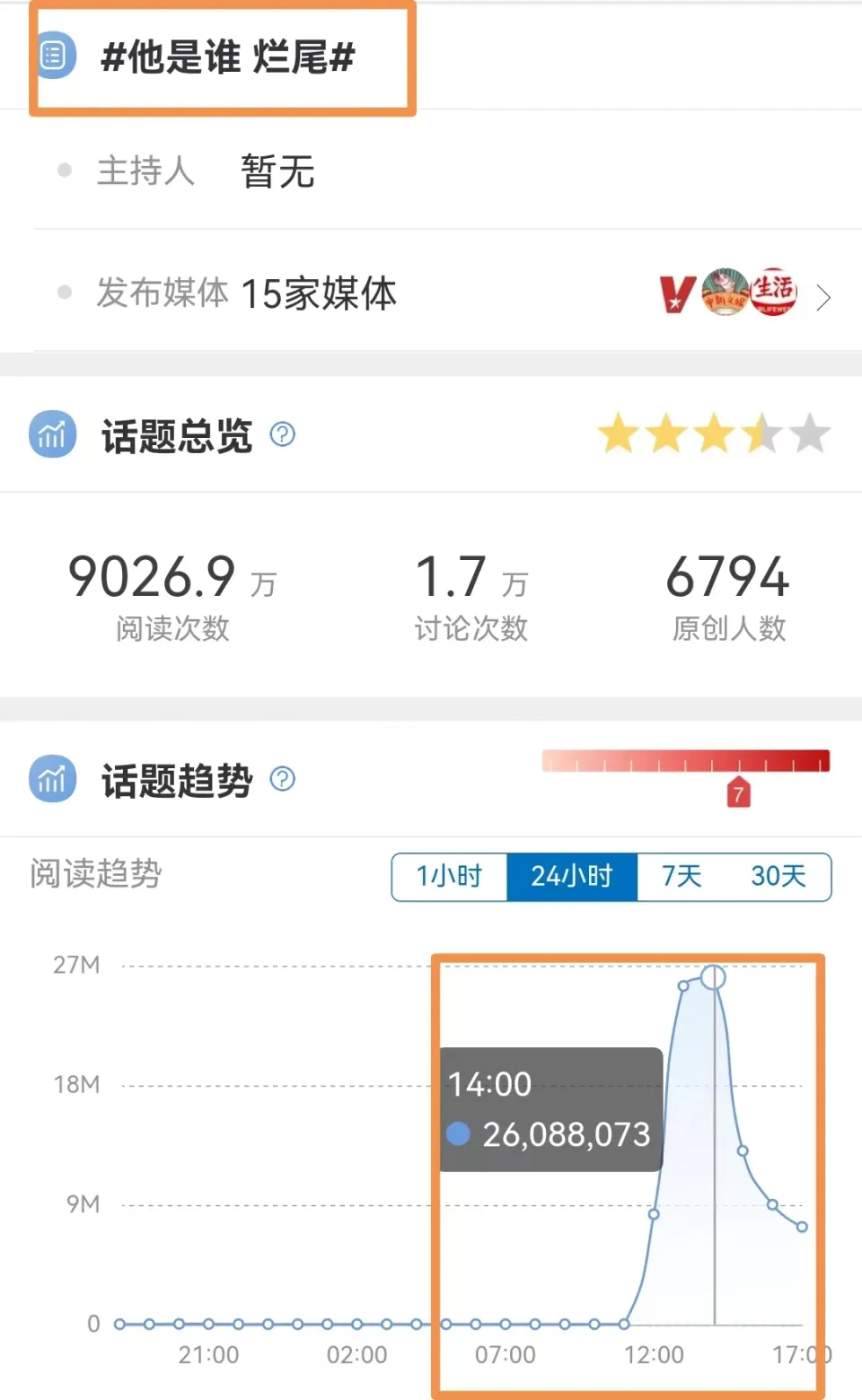Switch reading trend to 7天

(x=682, y=876)
